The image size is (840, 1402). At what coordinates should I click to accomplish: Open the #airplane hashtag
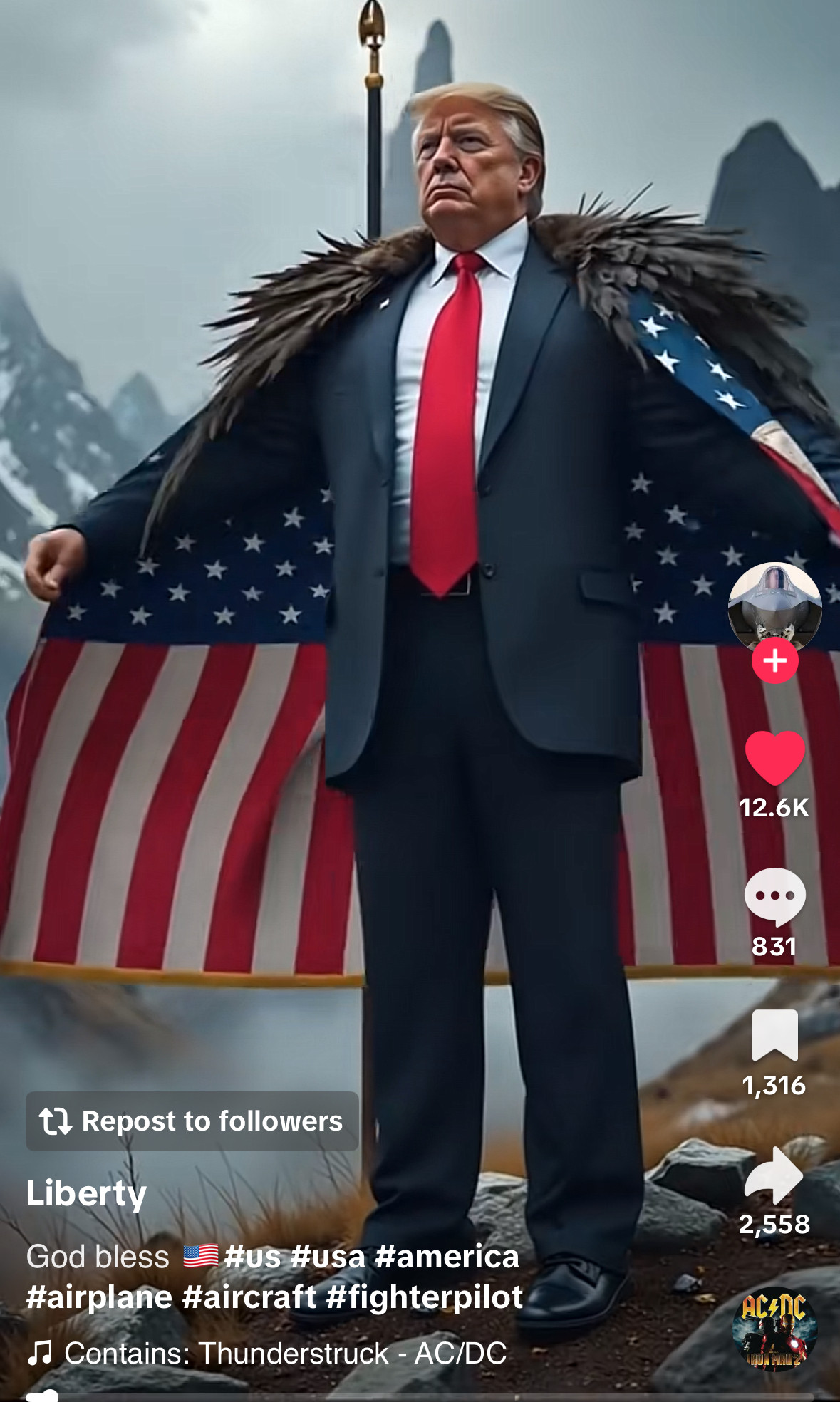(99, 1297)
